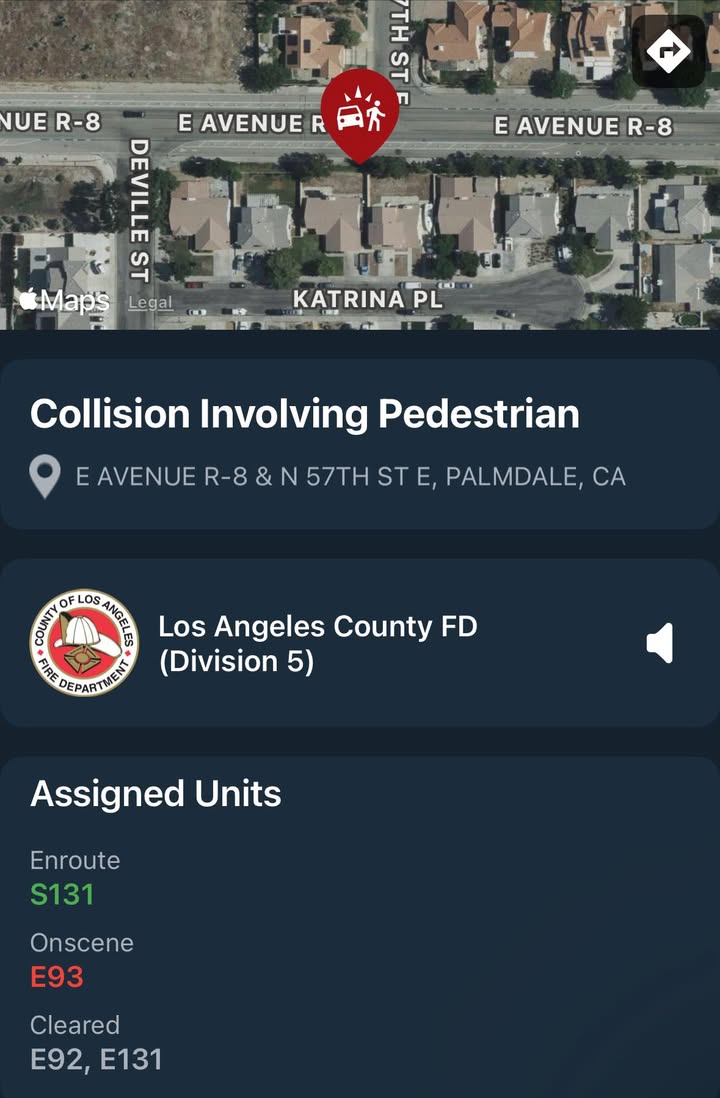Viewport: 720px width, 1098px height.
Task: Open the Los Angeles County FD Division 5 card
Action: pos(360,643)
